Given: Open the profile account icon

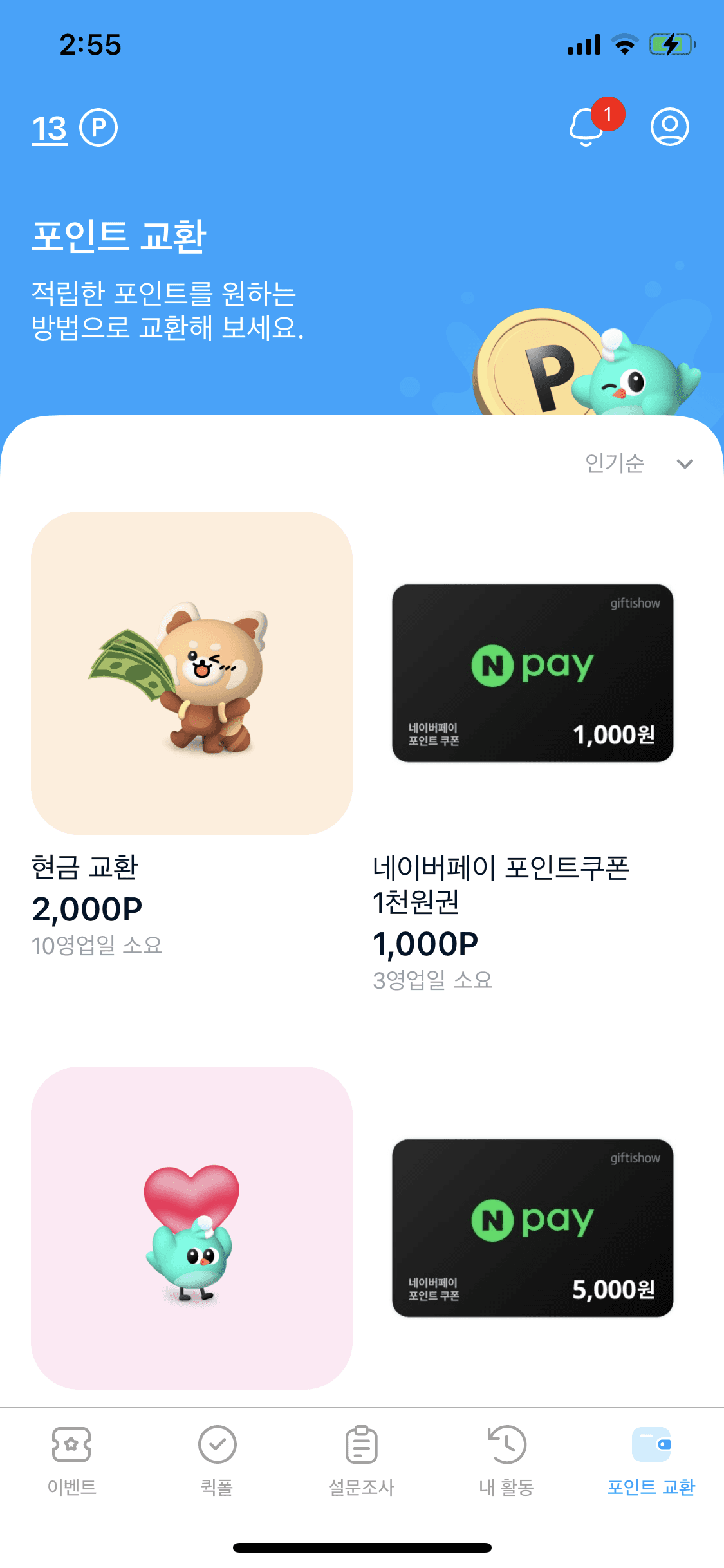Looking at the screenshot, I should 671,126.
